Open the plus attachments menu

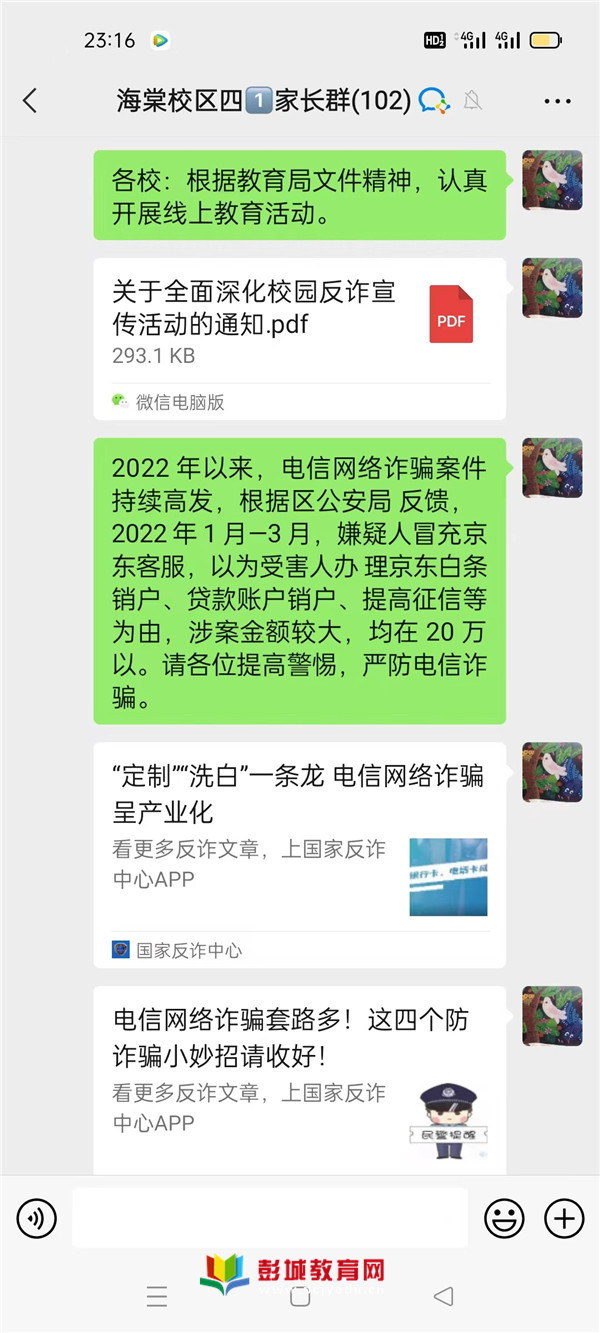pos(564,1218)
